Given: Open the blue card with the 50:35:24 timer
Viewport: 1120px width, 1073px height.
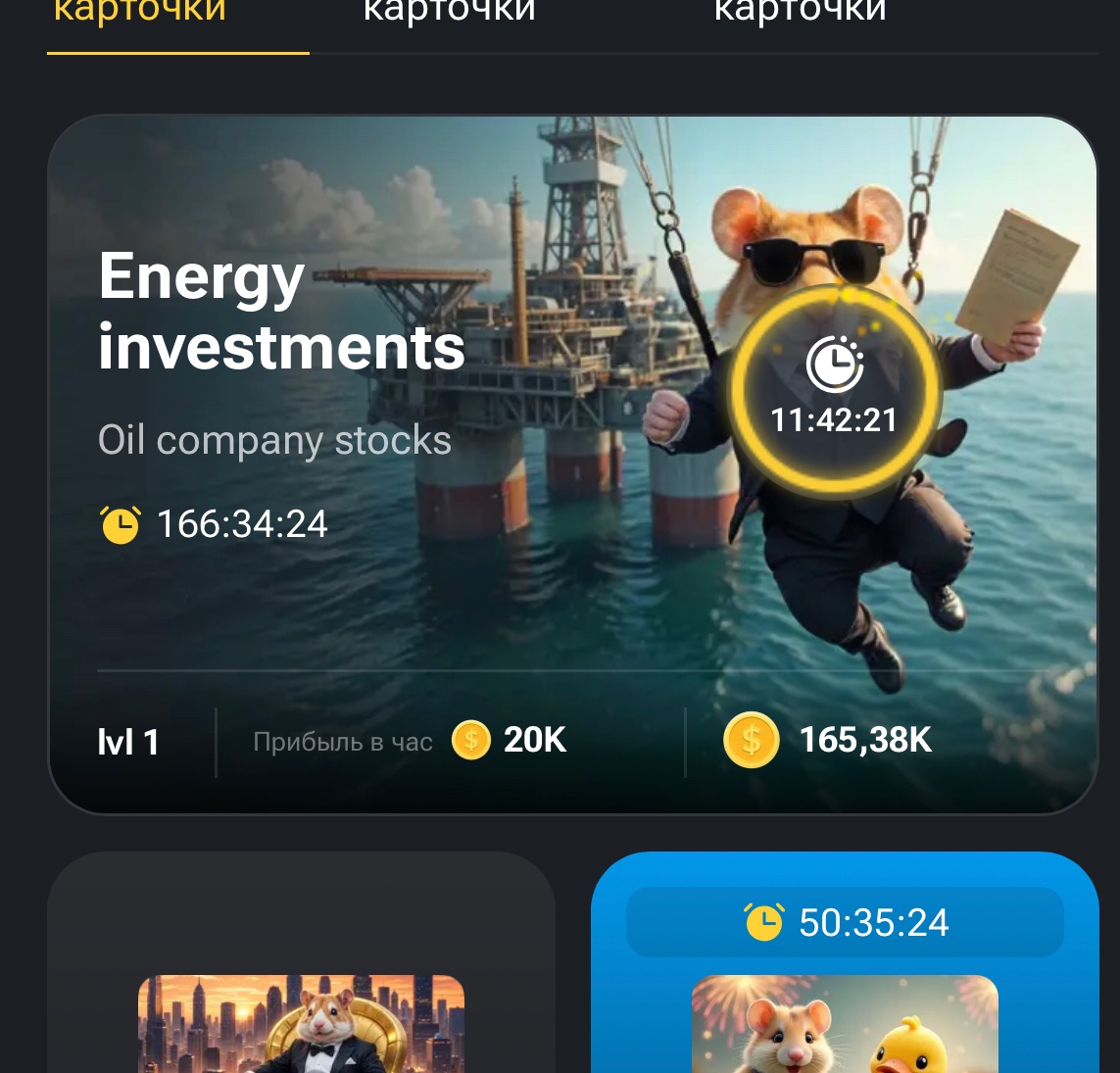Looking at the screenshot, I should (x=845, y=980).
